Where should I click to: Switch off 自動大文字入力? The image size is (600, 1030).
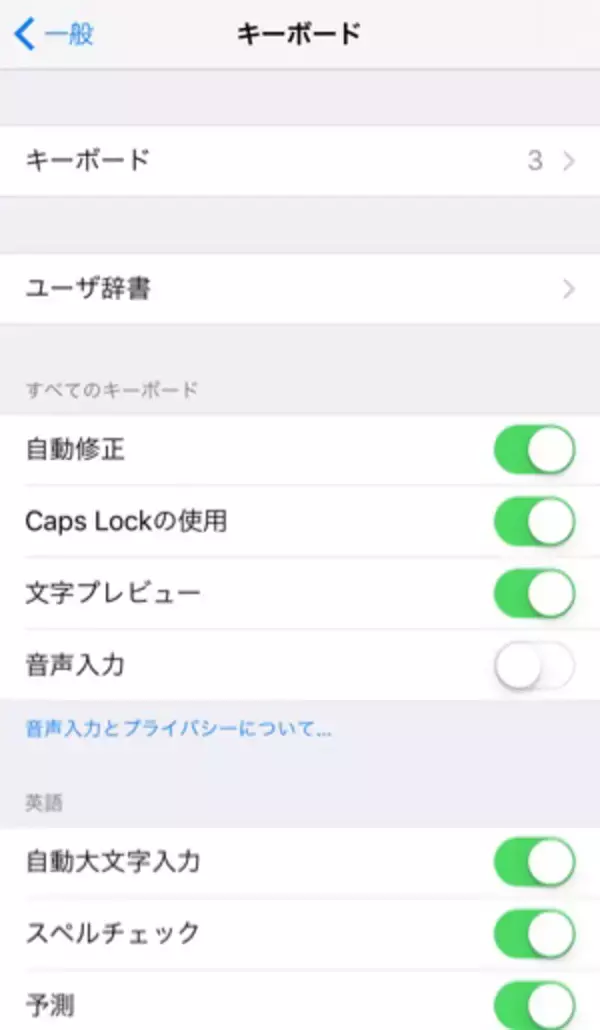coord(534,862)
